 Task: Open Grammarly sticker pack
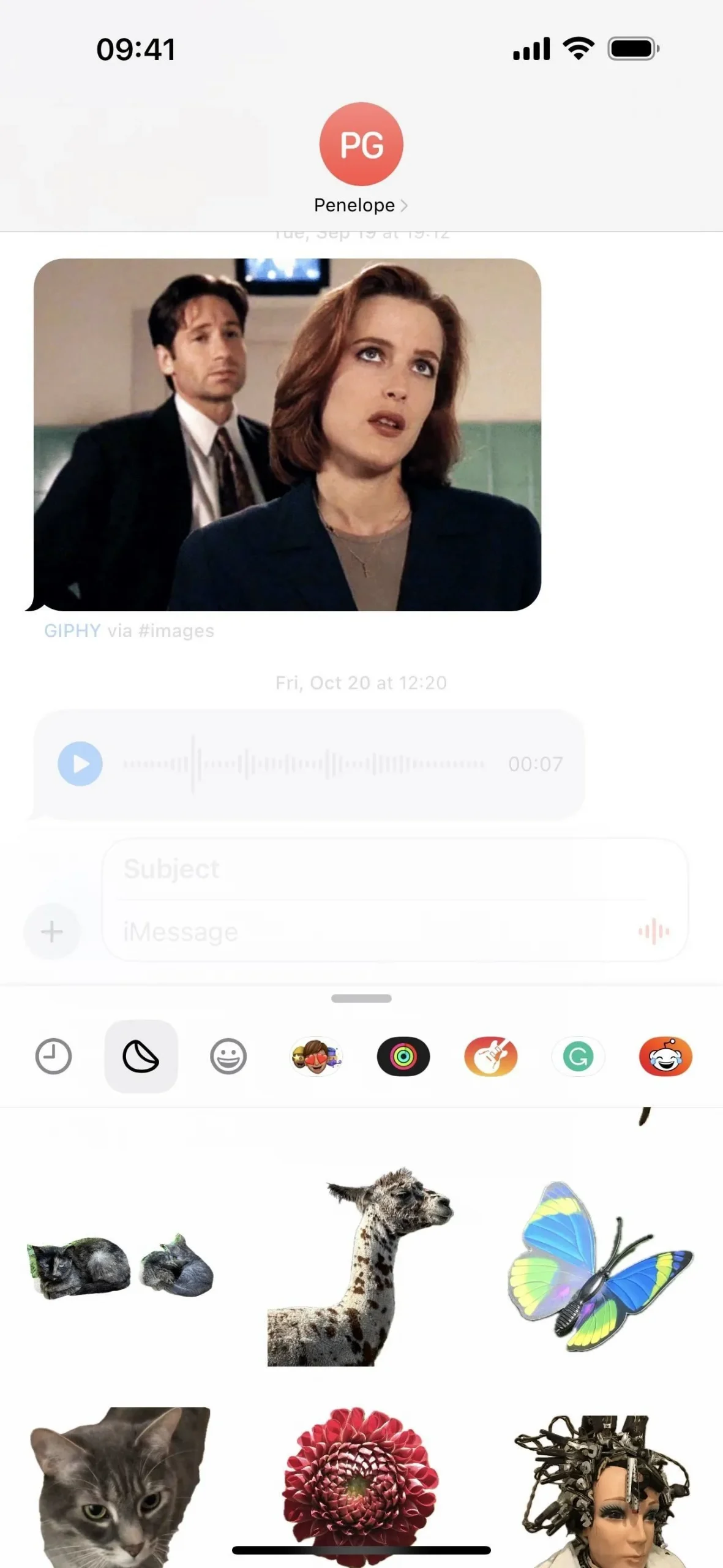tap(579, 1057)
